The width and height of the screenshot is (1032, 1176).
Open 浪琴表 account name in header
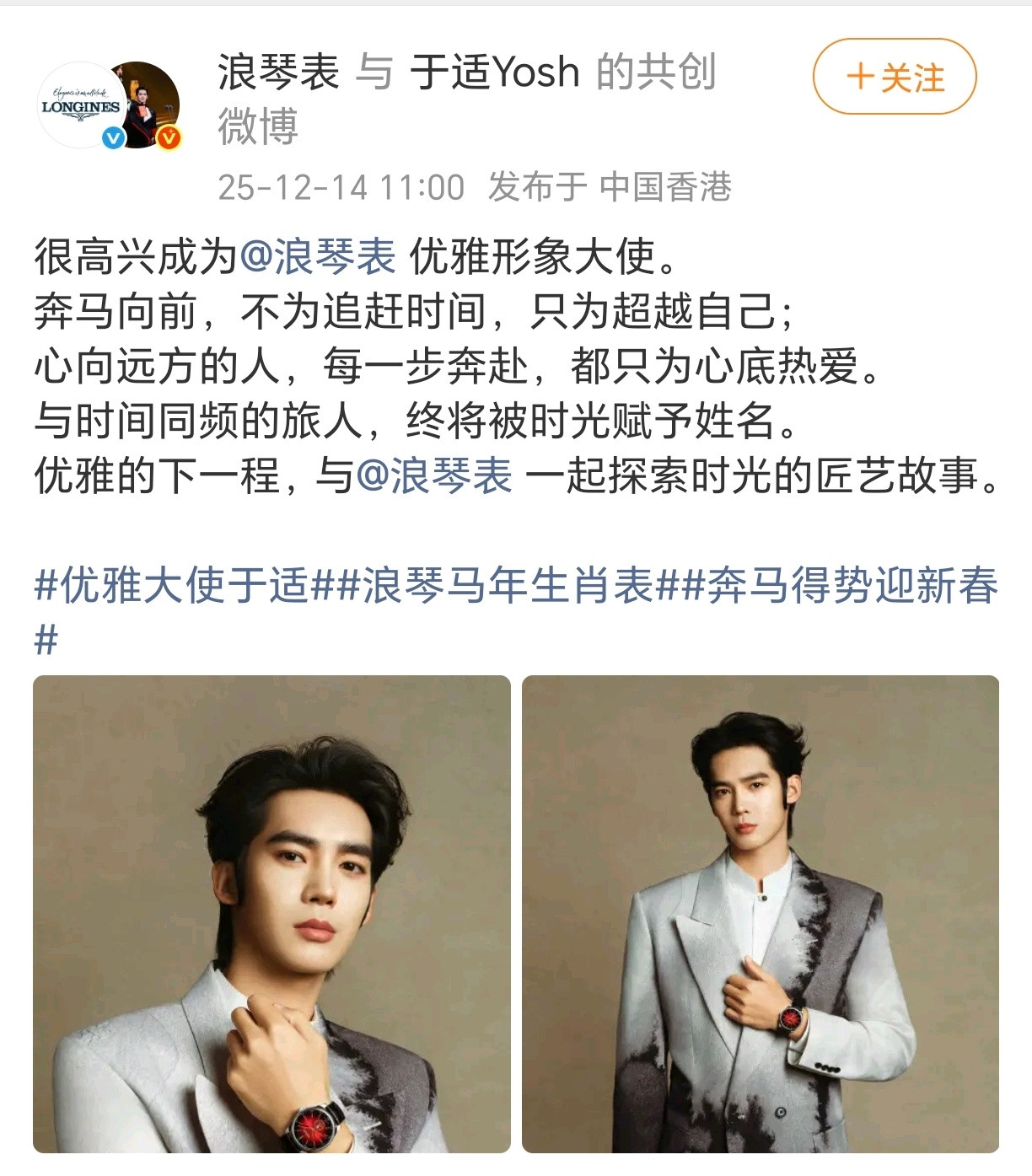[277, 72]
